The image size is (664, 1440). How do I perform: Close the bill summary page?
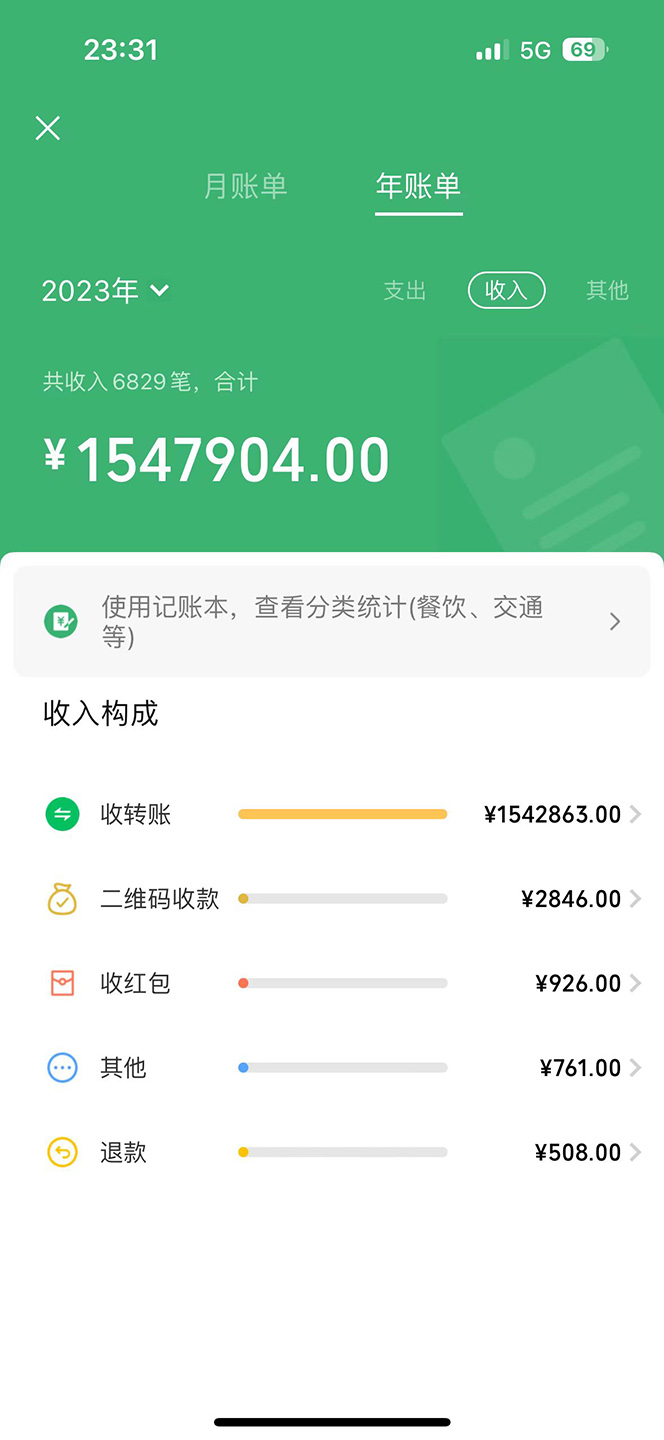[x=48, y=128]
